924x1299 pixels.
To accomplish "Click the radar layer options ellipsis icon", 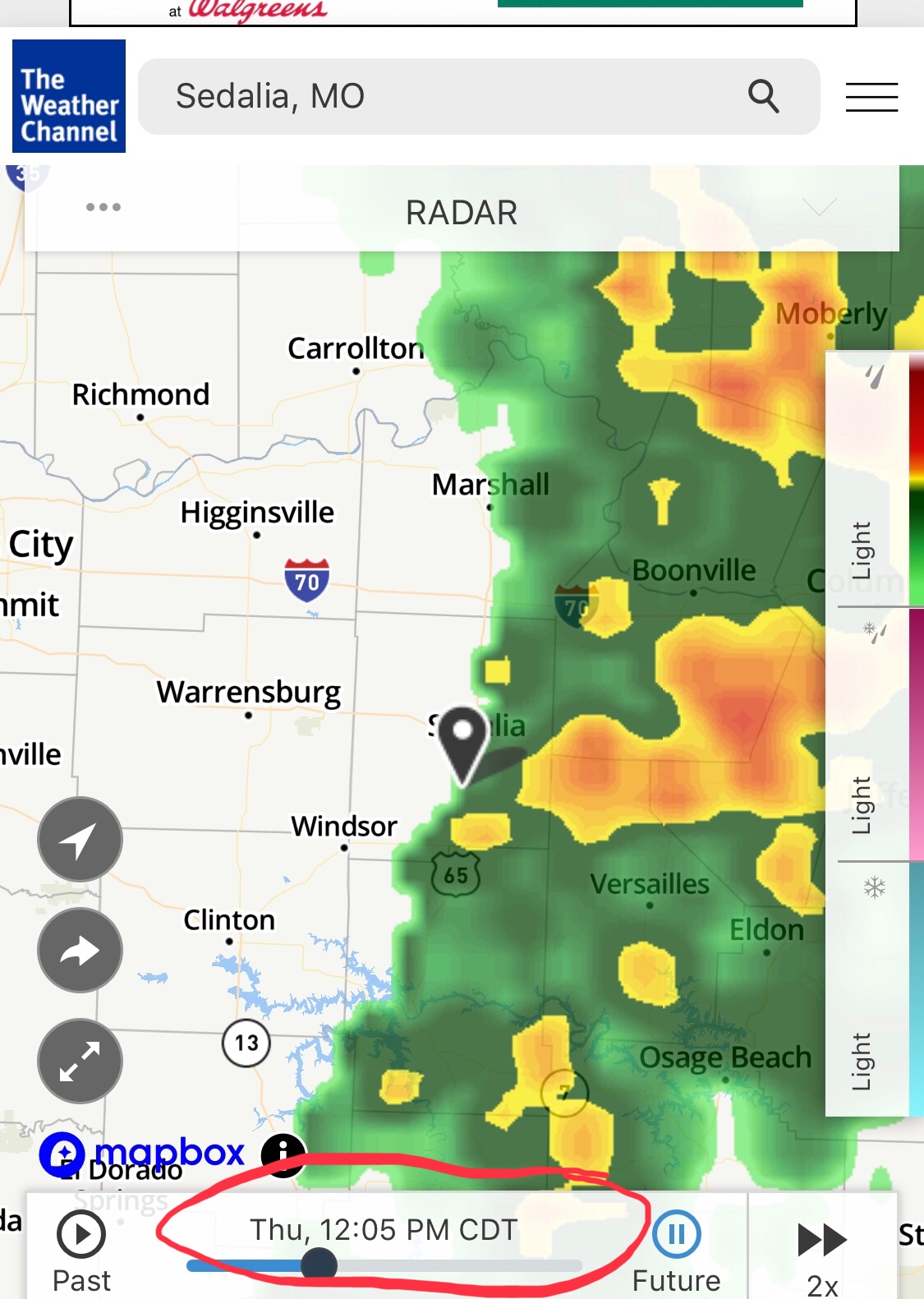I will click(x=101, y=208).
